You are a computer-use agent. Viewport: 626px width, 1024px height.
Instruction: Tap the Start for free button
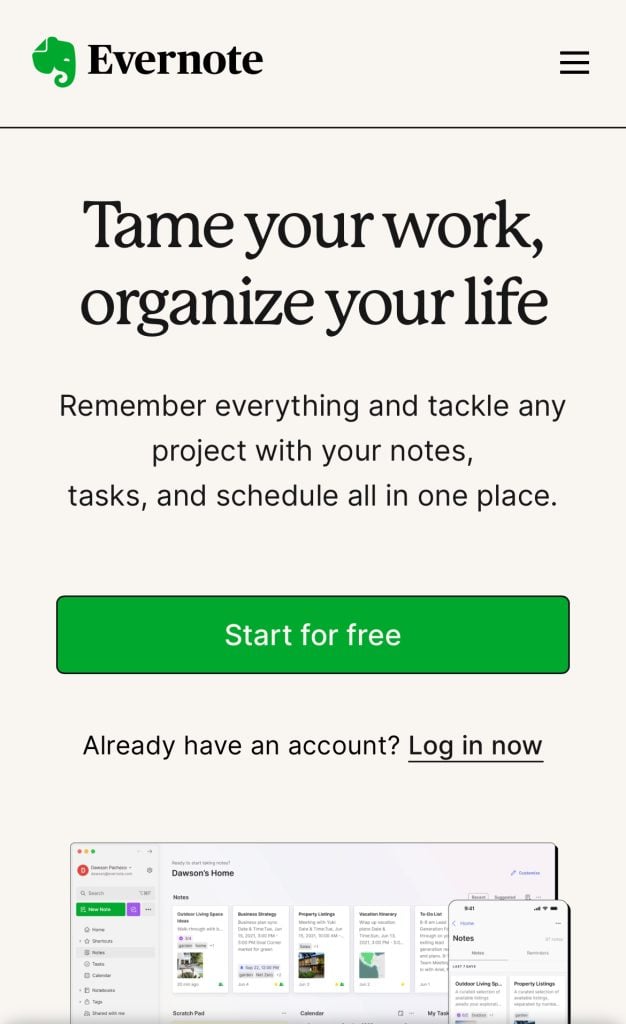click(x=312, y=635)
